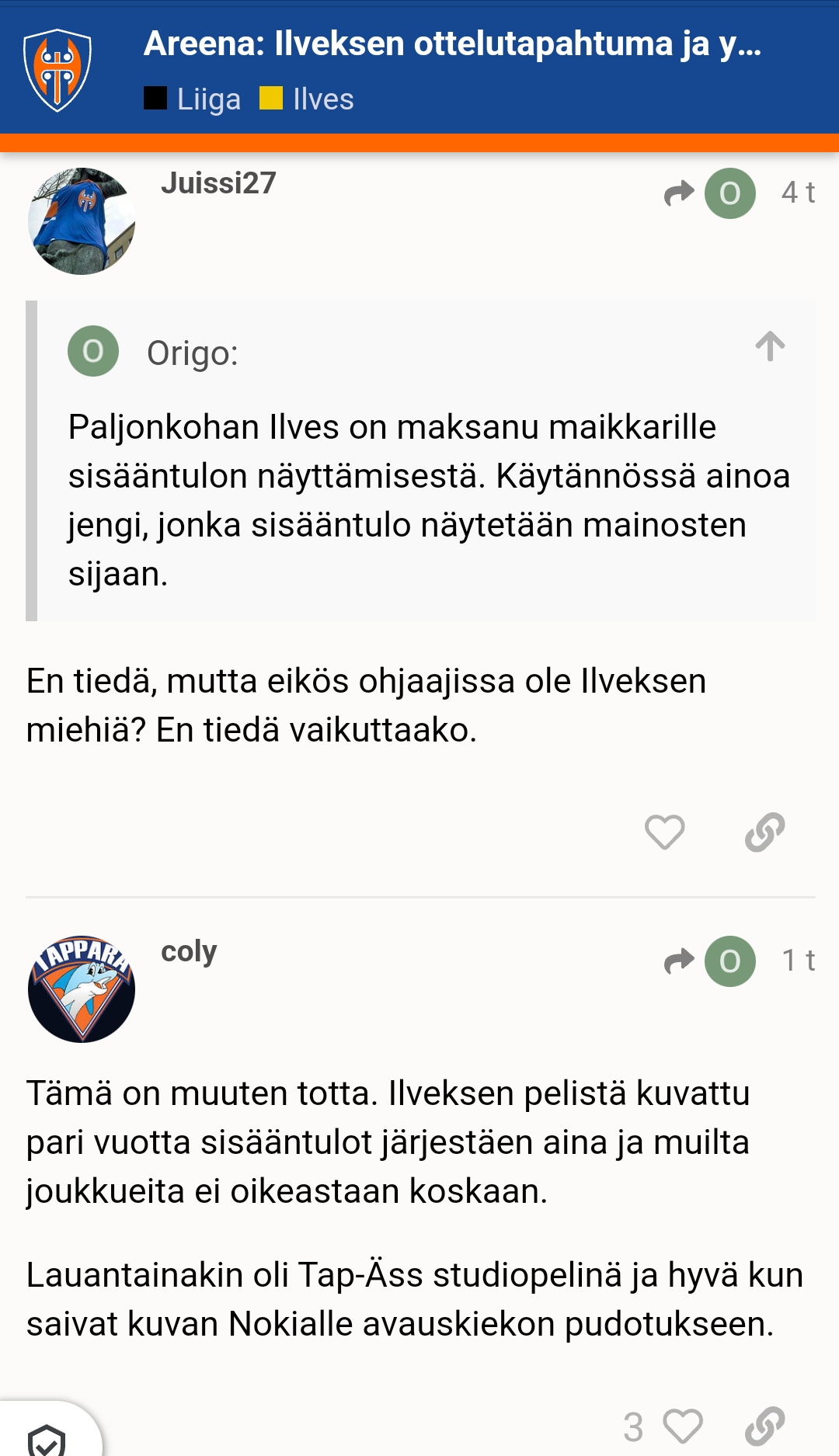The image size is (839, 1456).
Task: View Juissi27's username profile
Action: click(x=218, y=183)
